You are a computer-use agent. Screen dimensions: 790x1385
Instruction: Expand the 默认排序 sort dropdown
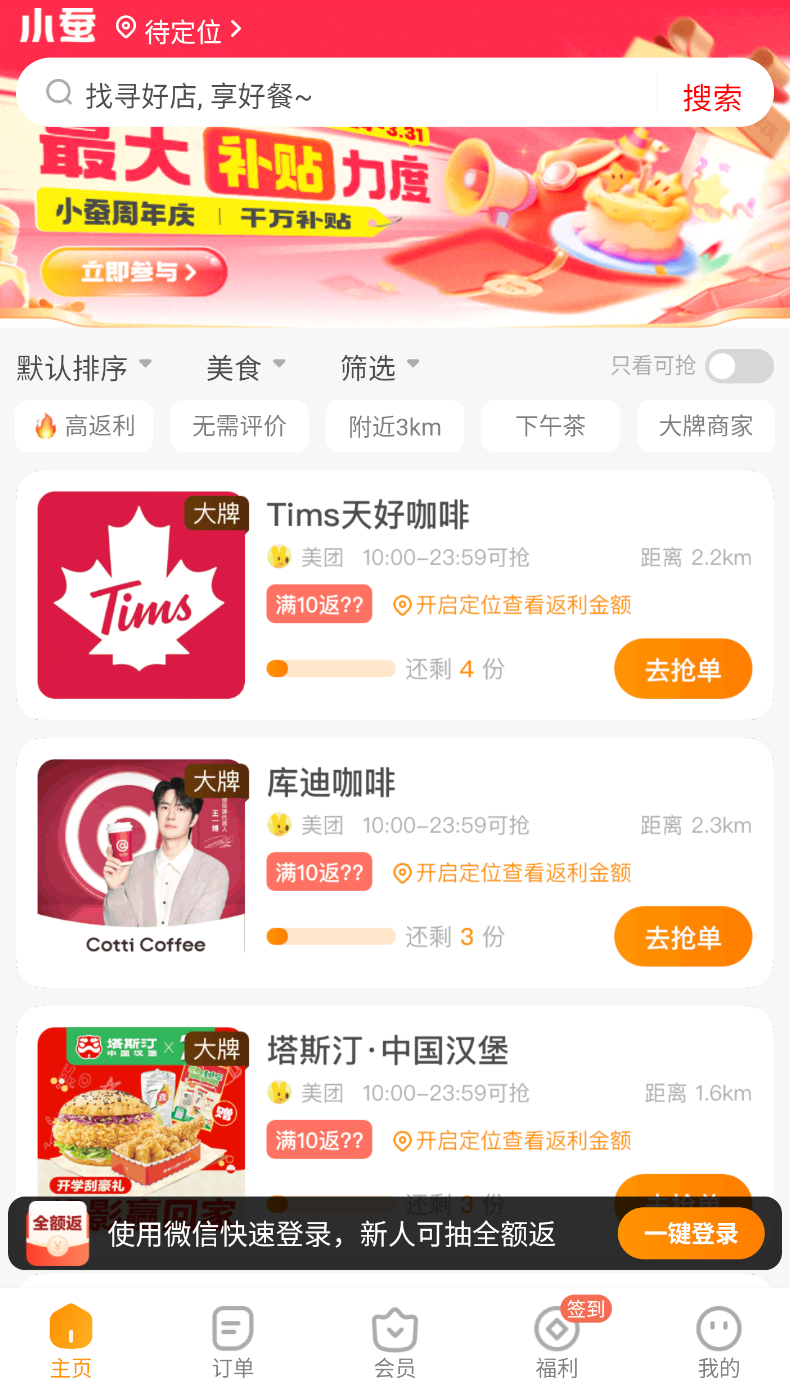click(85, 367)
